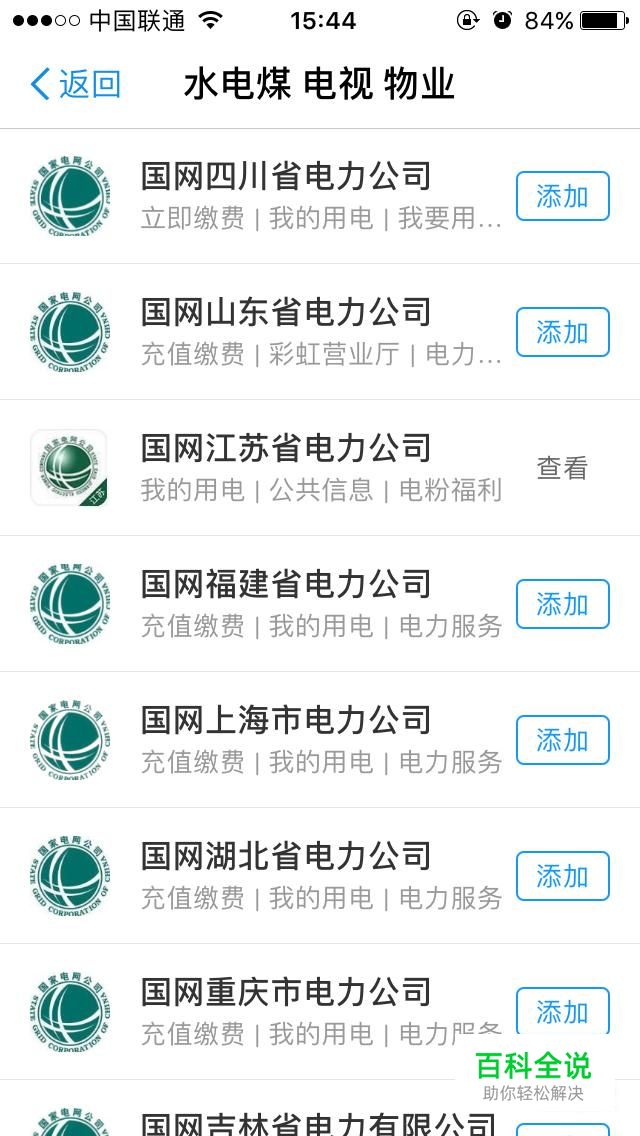Viewport: 640px width, 1136px height.
Task: Open the 国网吉林省电力有限公司 row
Action: click(320, 1108)
